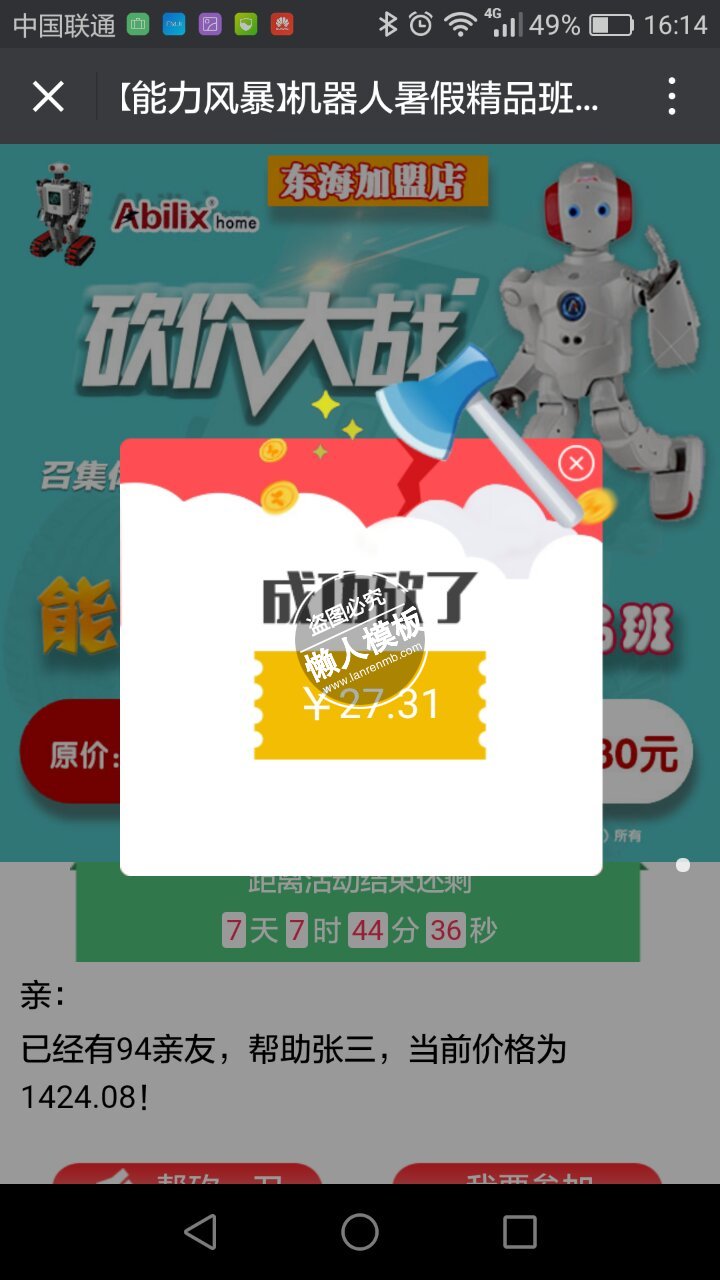Tap the 帮砍一刀 button
This screenshot has width=720, height=1280.
(187, 1174)
